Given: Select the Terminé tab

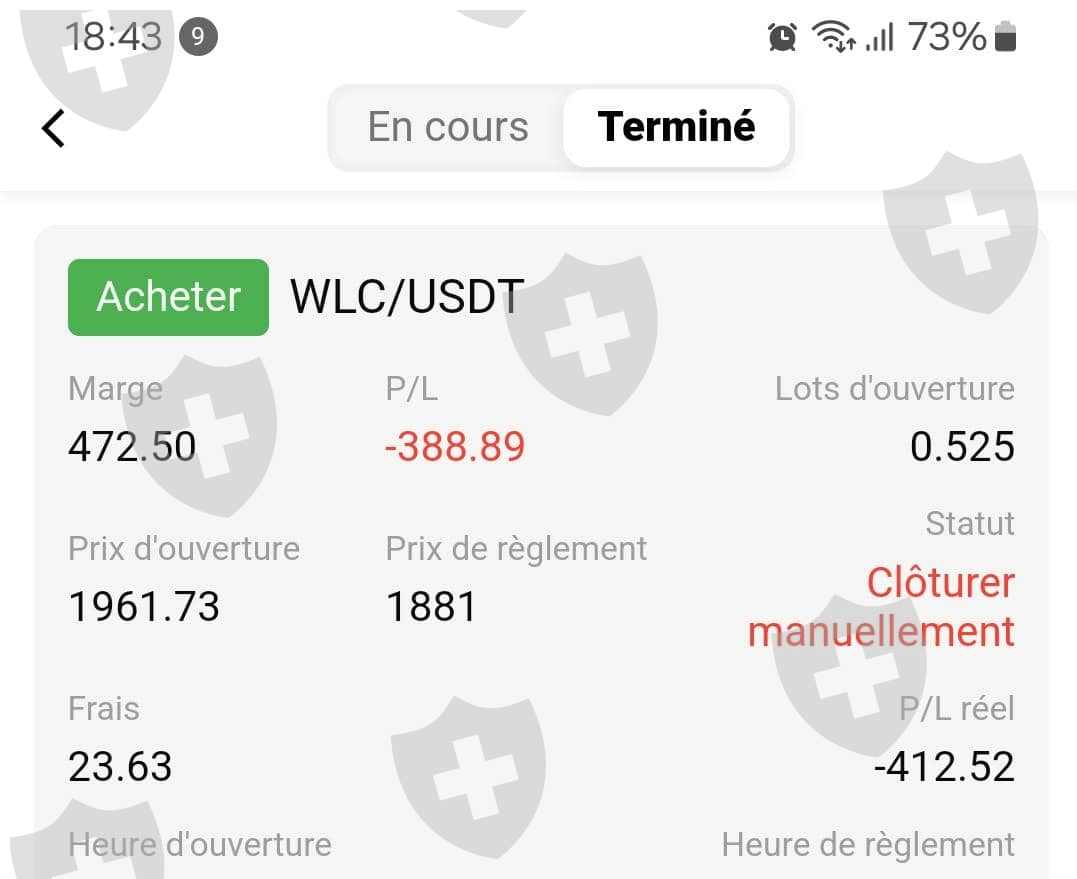Looking at the screenshot, I should click(x=676, y=128).
